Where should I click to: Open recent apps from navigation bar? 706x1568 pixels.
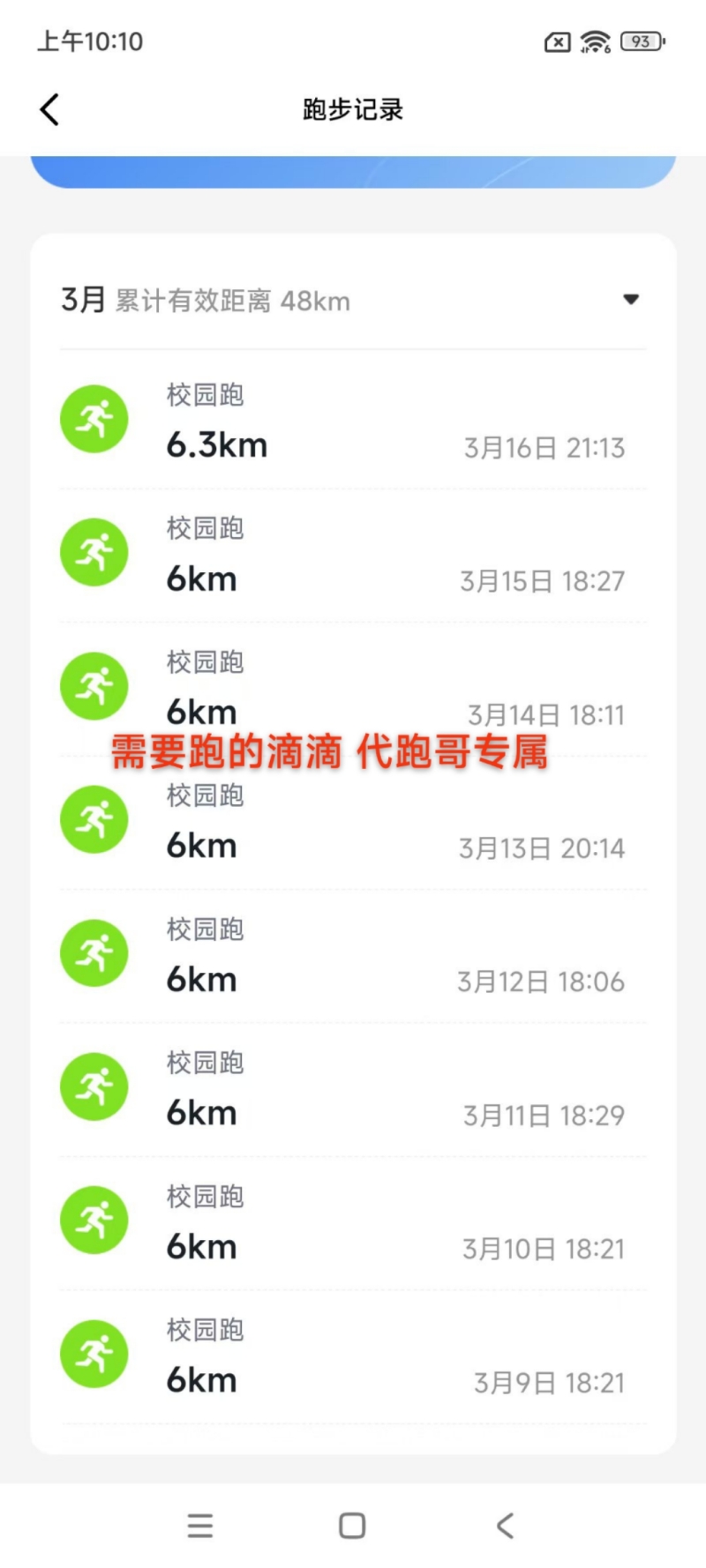(200, 1526)
